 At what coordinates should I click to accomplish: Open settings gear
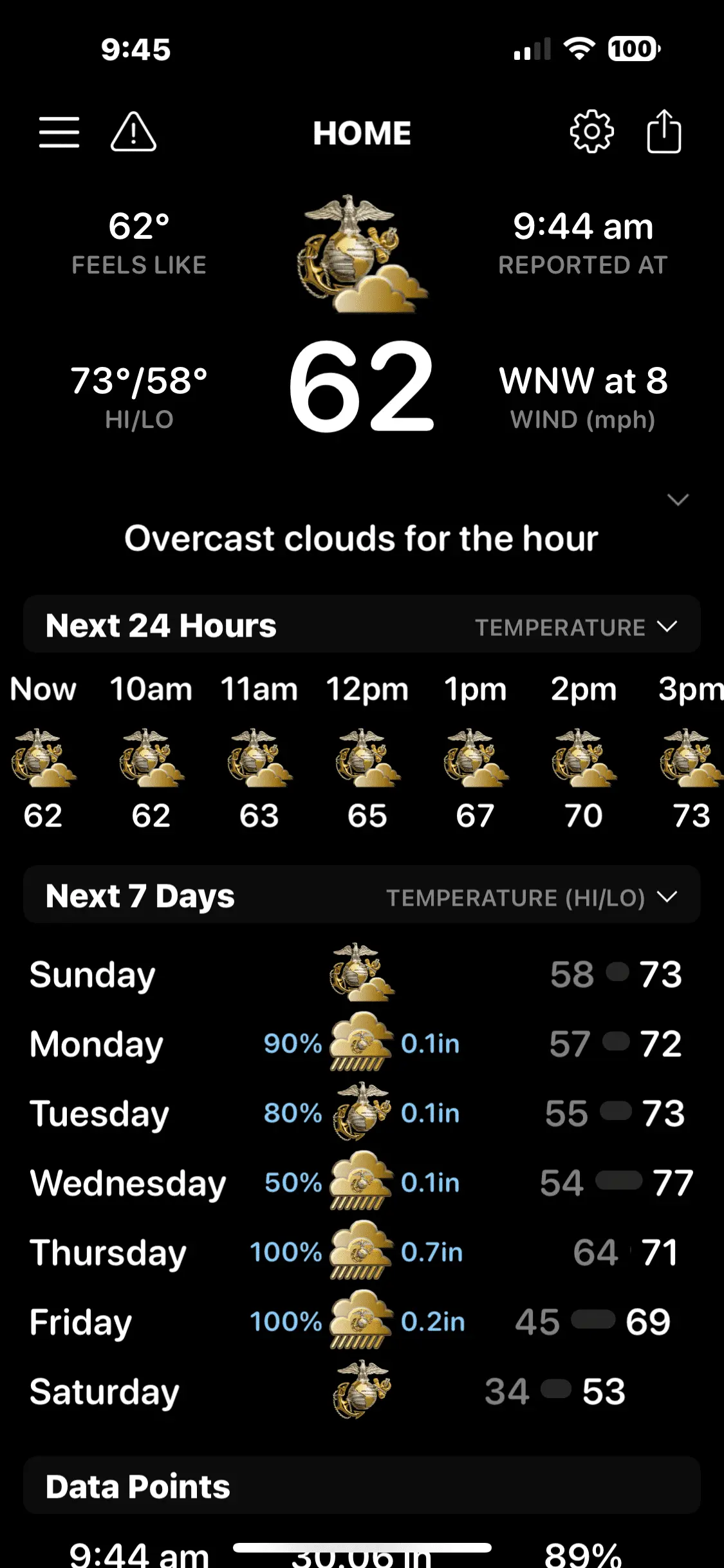click(591, 132)
